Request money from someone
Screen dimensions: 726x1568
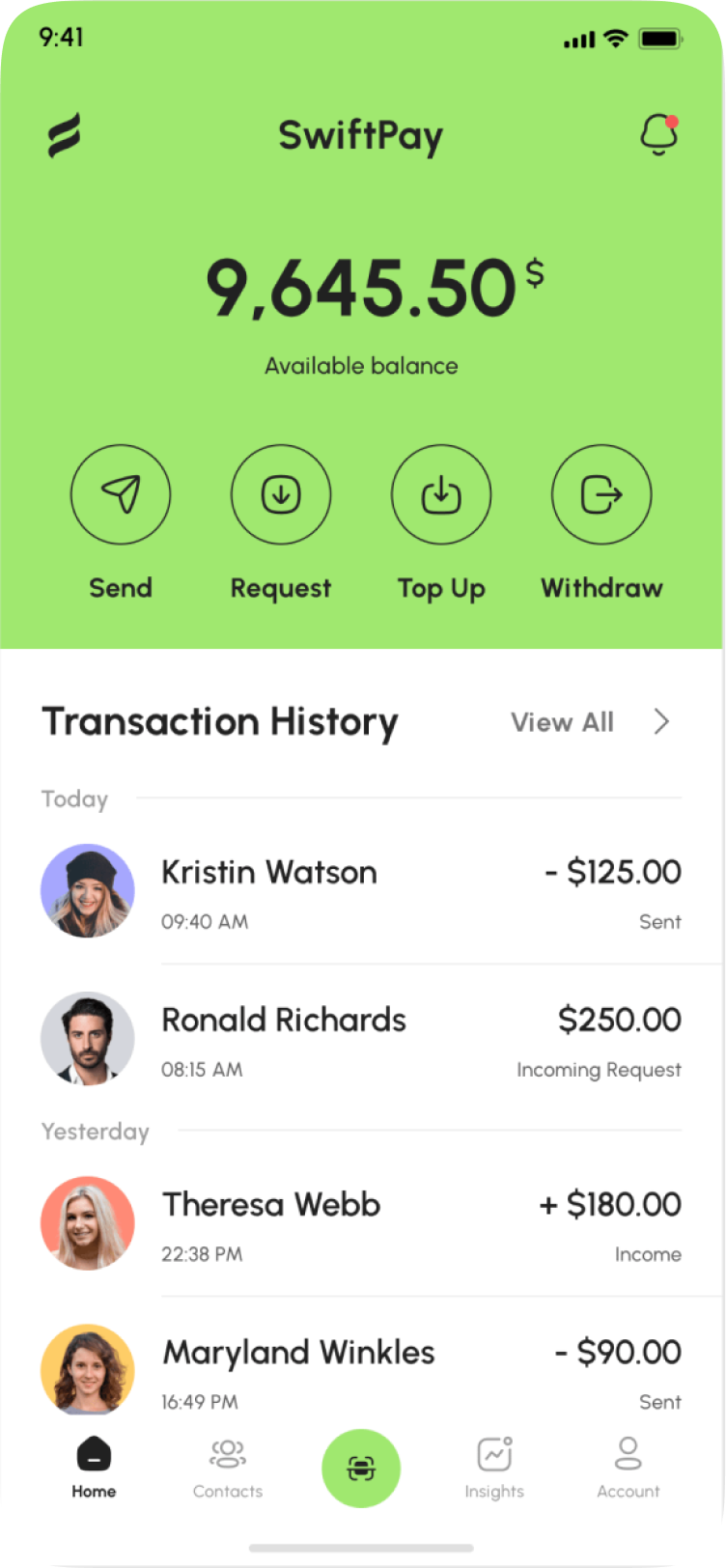[x=281, y=495]
